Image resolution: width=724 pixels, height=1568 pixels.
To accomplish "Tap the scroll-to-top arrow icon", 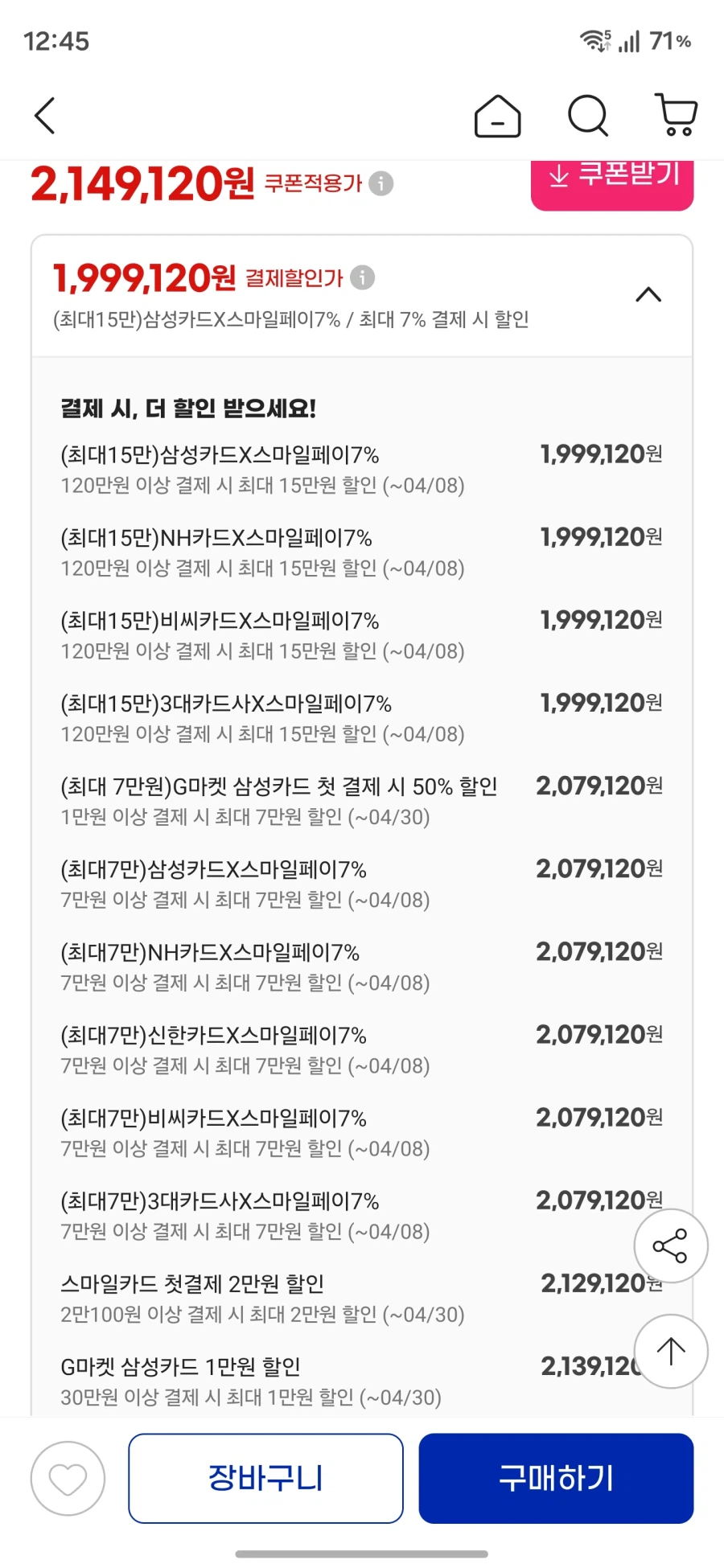I will pyautogui.click(x=671, y=1351).
